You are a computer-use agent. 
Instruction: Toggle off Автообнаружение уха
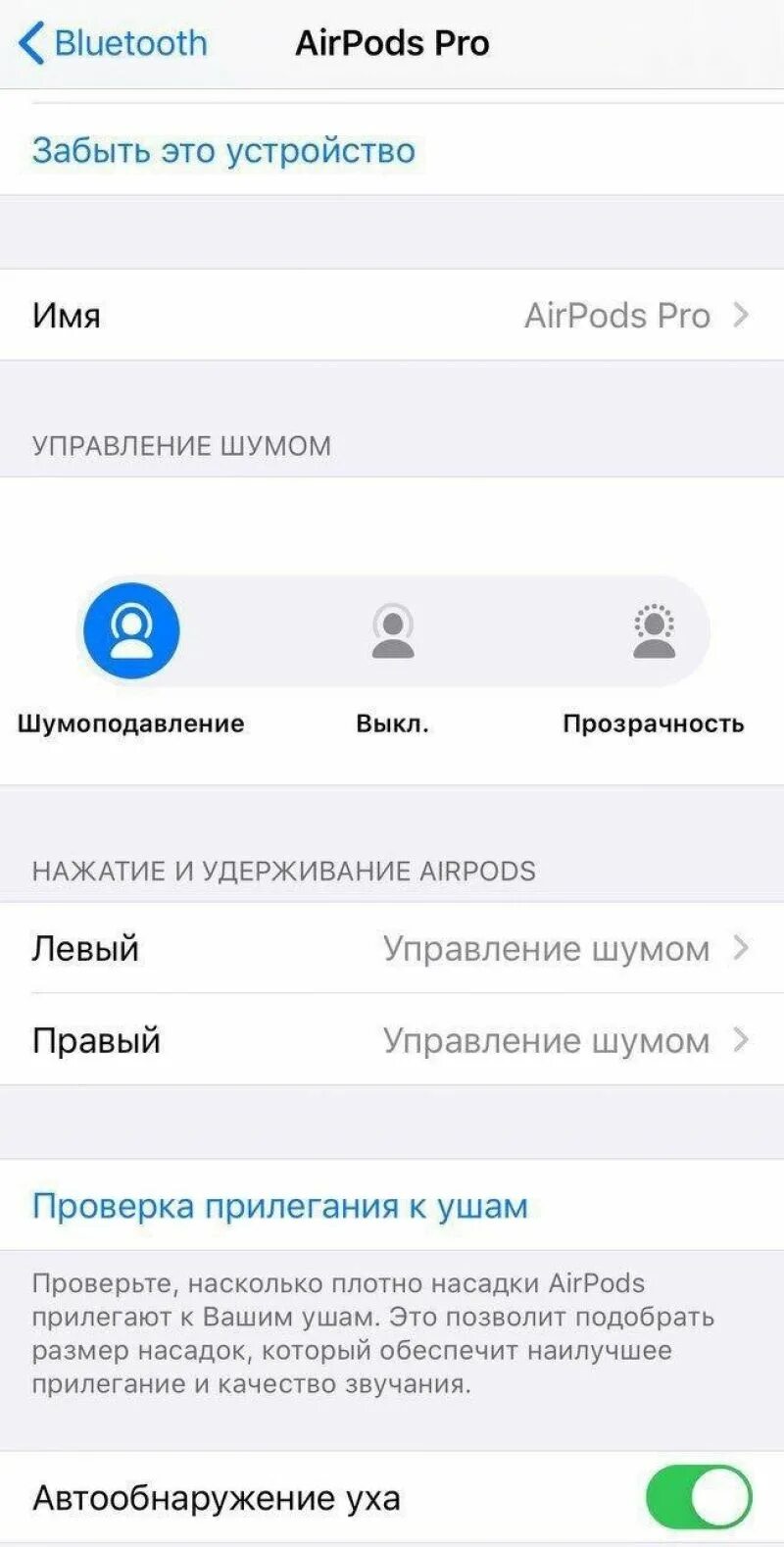coord(699,1497)
